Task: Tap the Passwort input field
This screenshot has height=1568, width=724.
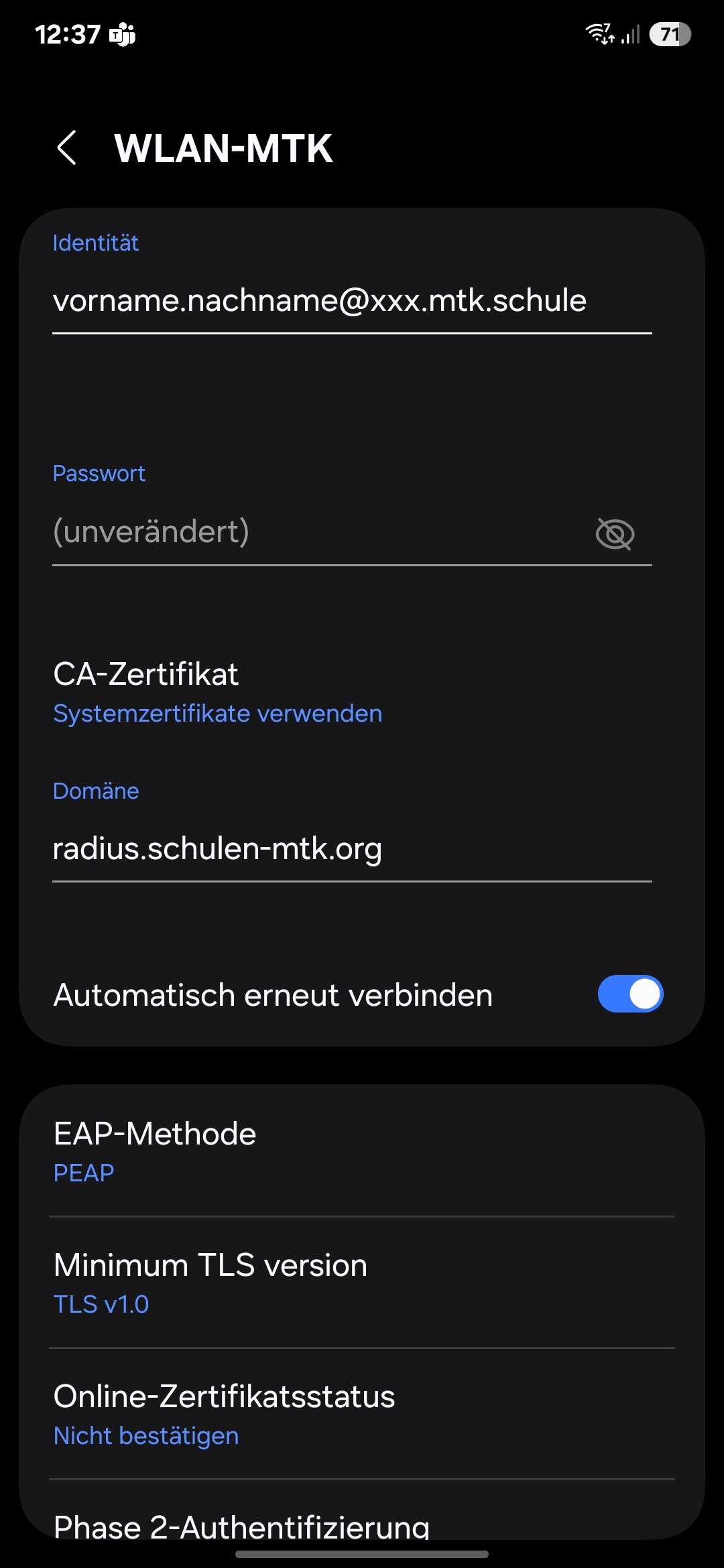Action: [x=315, y=532]
